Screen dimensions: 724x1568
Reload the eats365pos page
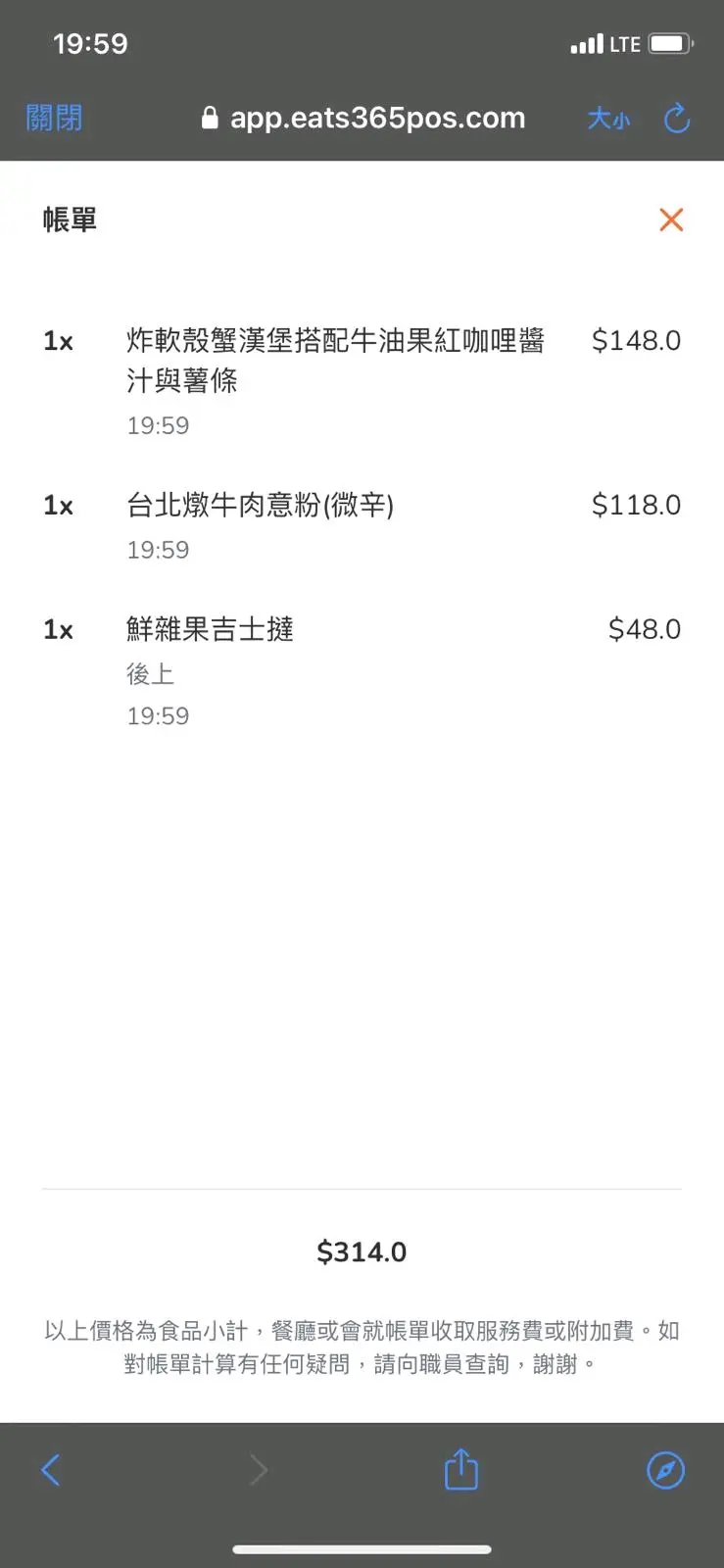(677, 119)
